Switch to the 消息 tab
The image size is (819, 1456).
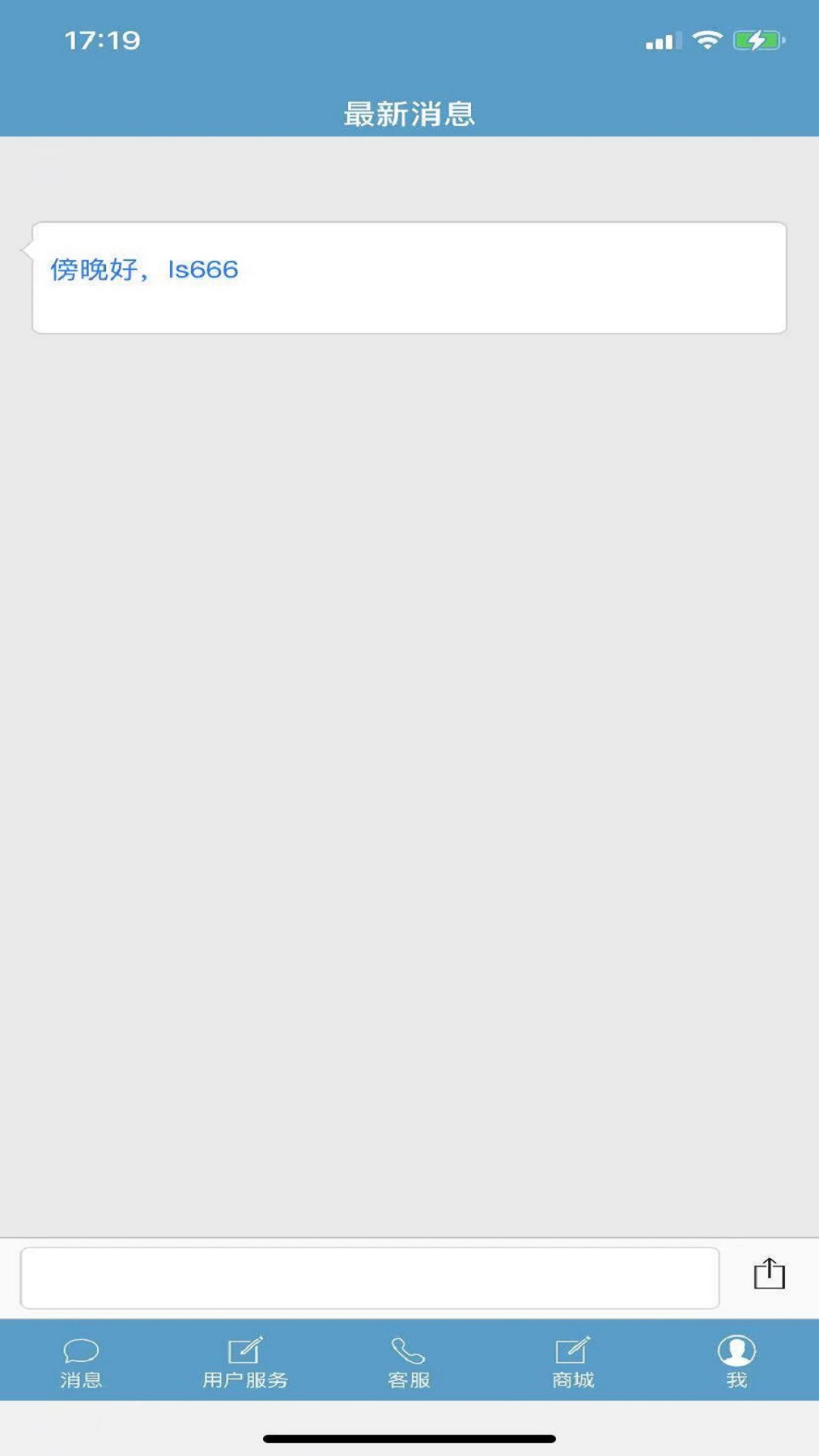[81, 1362]
